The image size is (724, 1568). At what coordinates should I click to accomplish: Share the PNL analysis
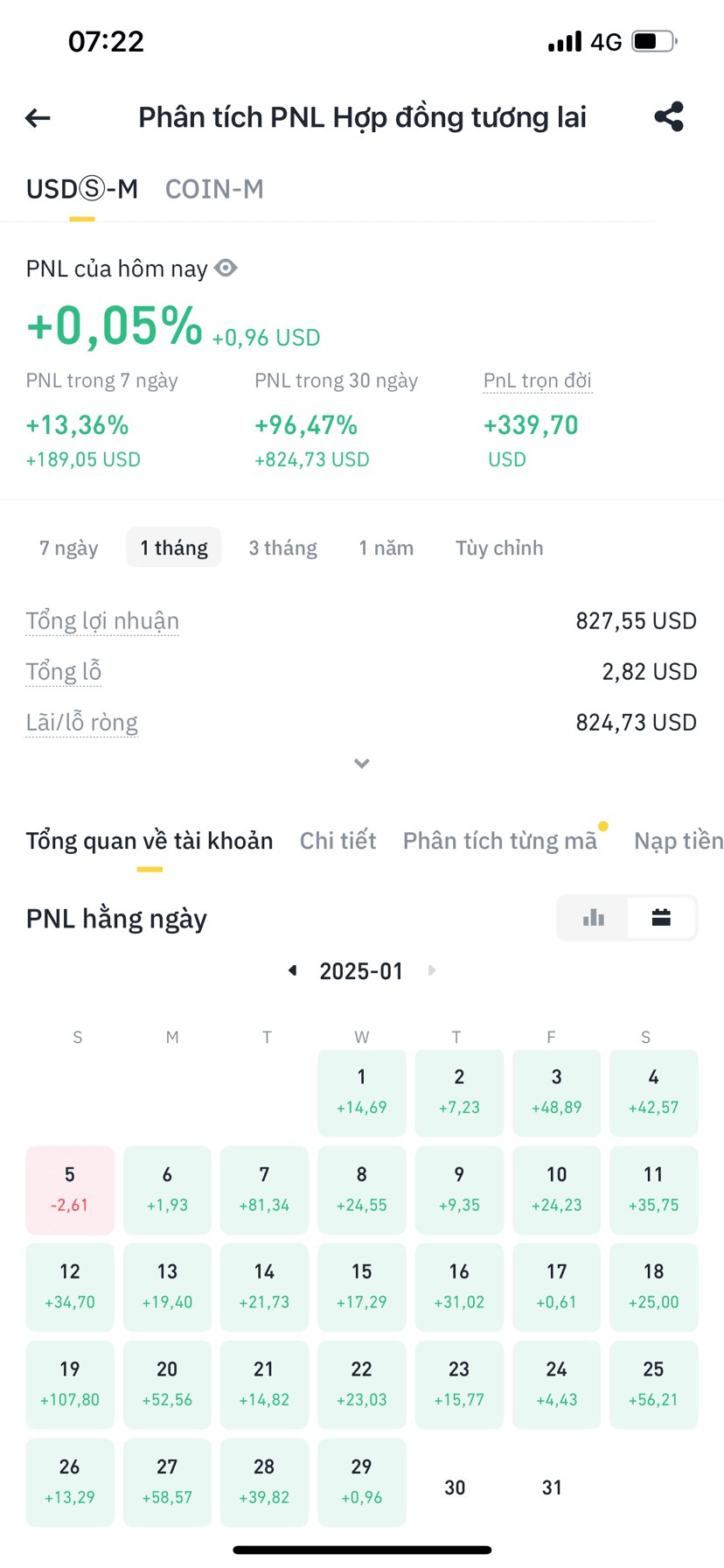[669, 116]
